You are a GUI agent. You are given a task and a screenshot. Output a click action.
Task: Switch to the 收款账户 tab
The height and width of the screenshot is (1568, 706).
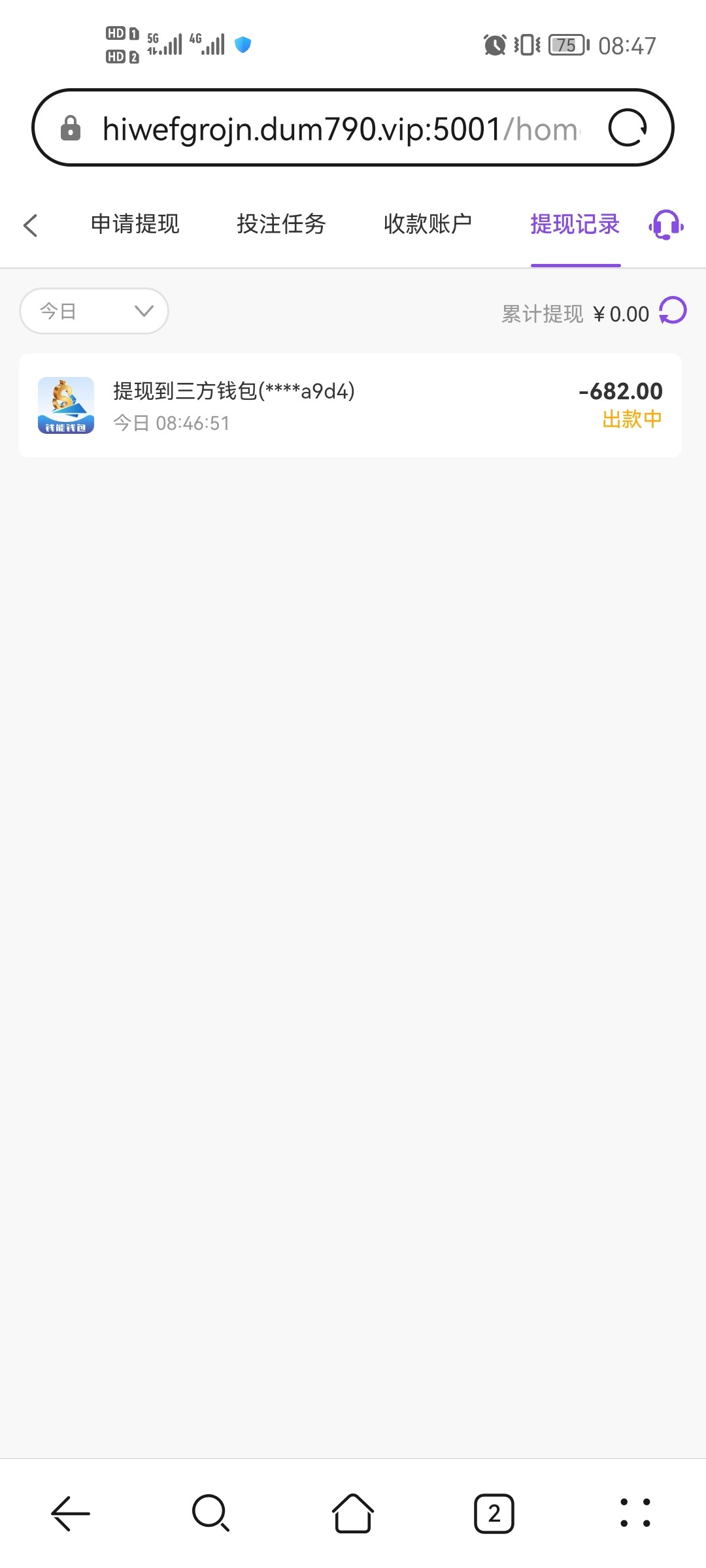point(428,224)
